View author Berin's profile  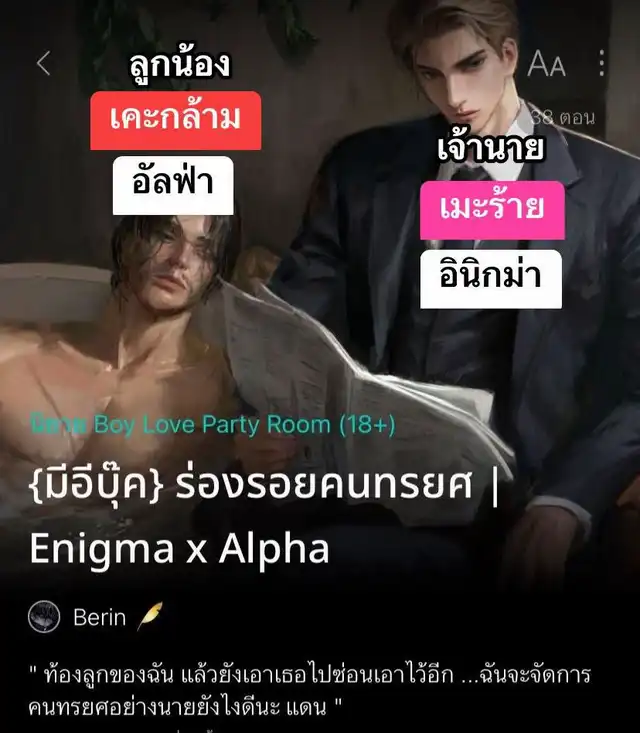(x=98, y=617)
